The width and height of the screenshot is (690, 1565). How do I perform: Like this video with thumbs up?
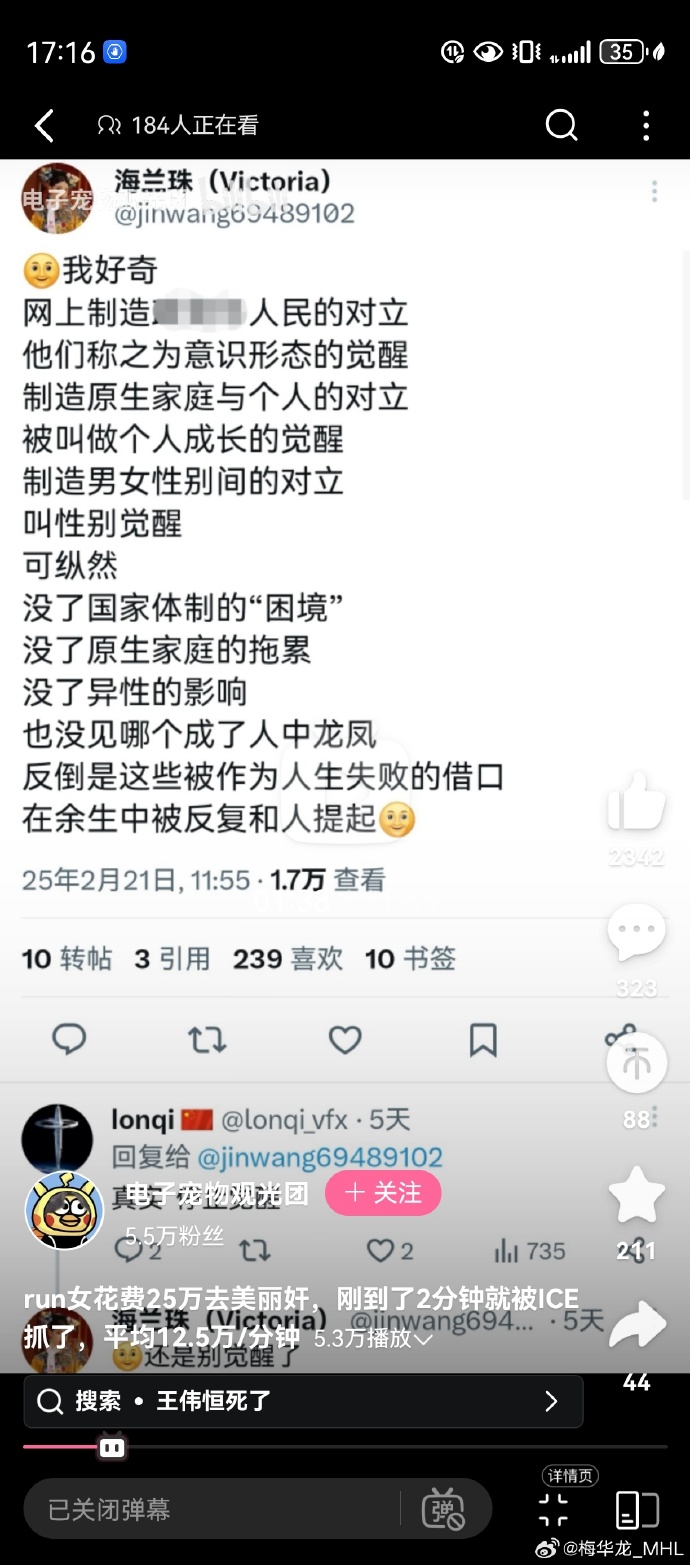tap(636, 803)
